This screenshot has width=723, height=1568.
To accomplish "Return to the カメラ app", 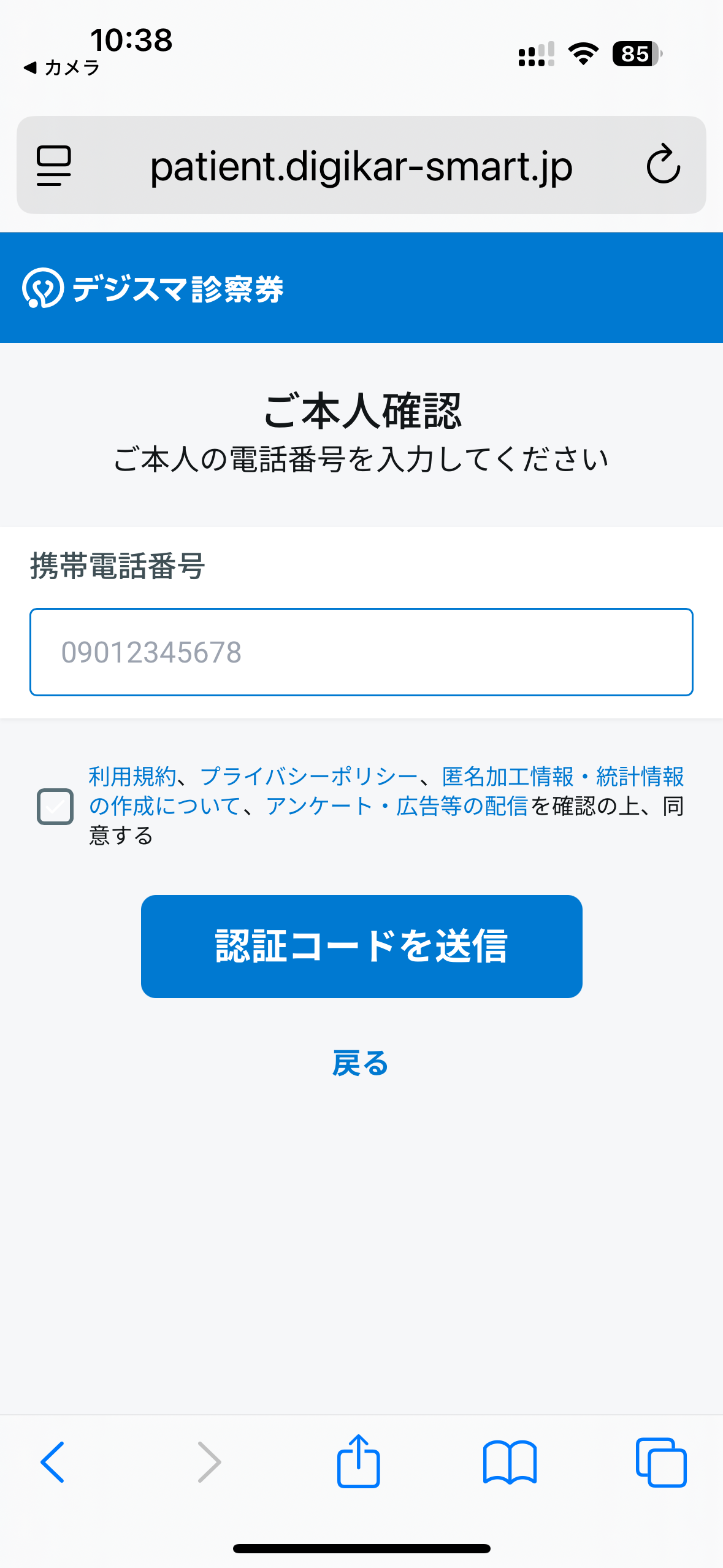I will pyautogui.click(x=62, y=67).
